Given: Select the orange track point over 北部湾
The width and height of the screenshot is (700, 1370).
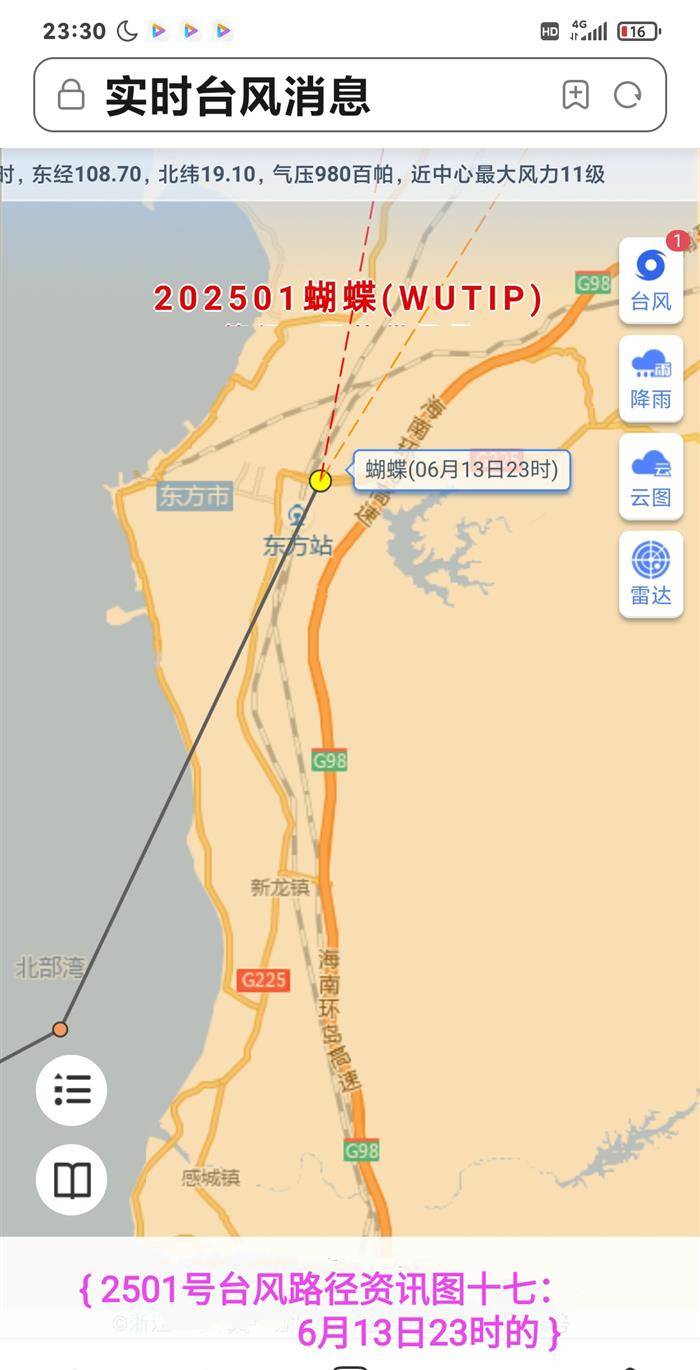Looking at the screenshot, I should tap(60, 1029).
